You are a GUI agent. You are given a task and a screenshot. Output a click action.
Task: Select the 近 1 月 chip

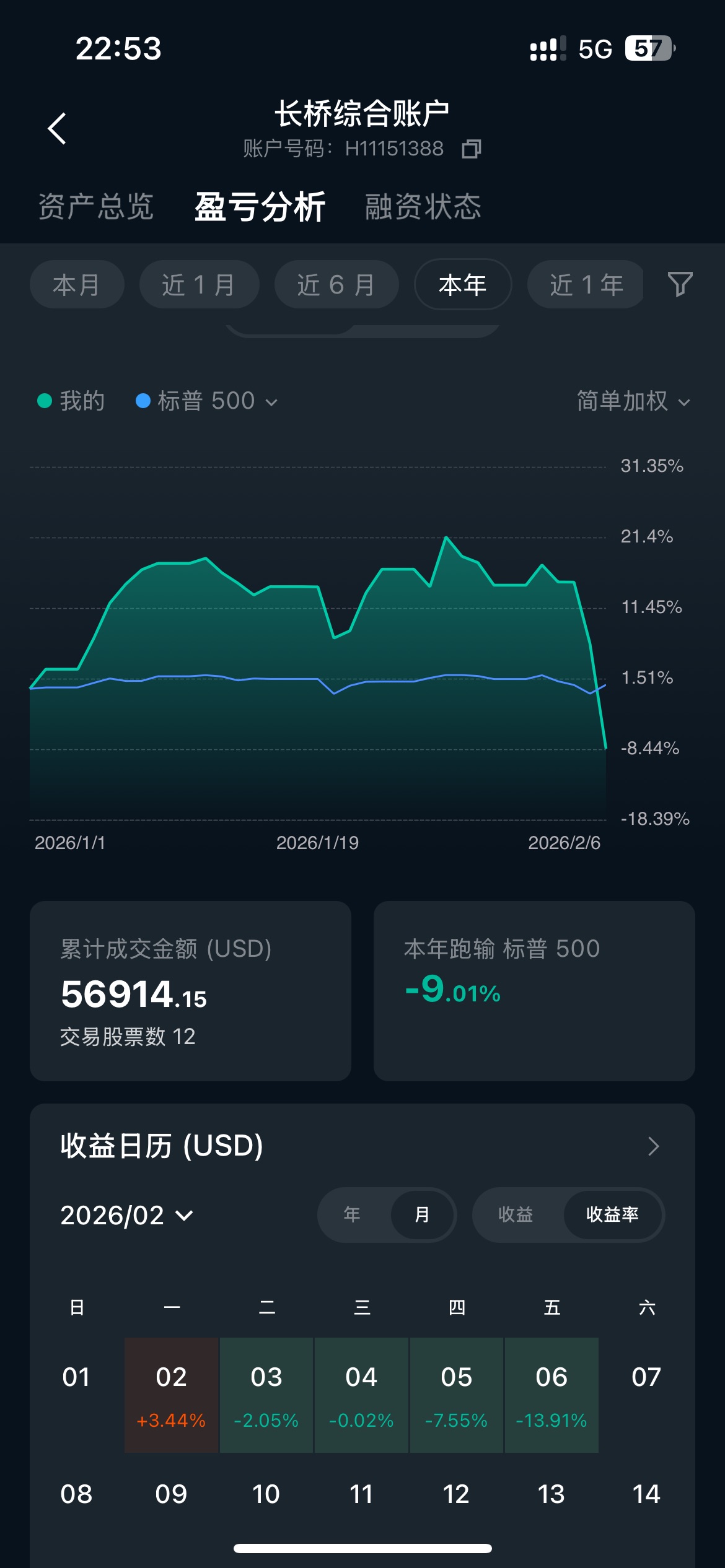click(x=199, y=285)
